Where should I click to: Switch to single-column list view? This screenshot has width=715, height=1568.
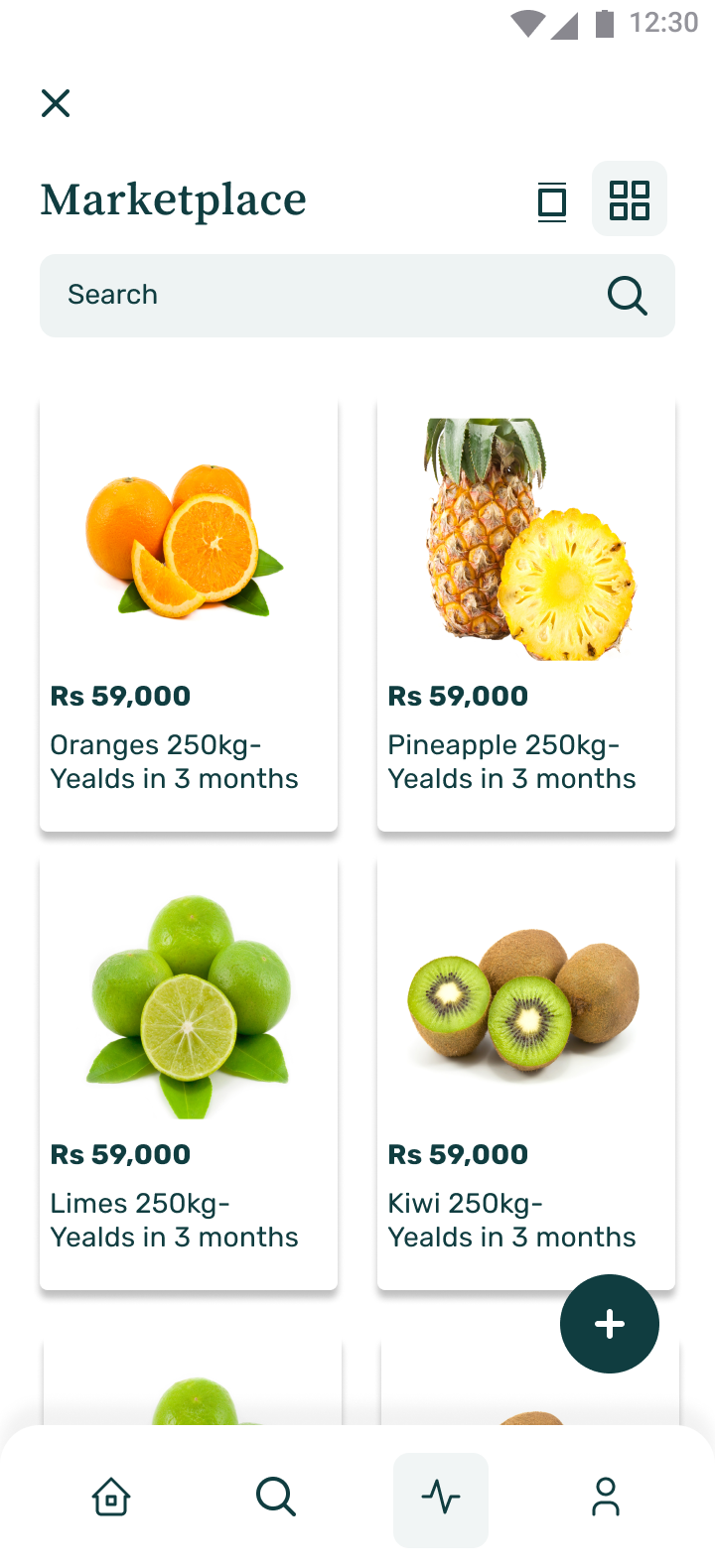click(552, 200)
